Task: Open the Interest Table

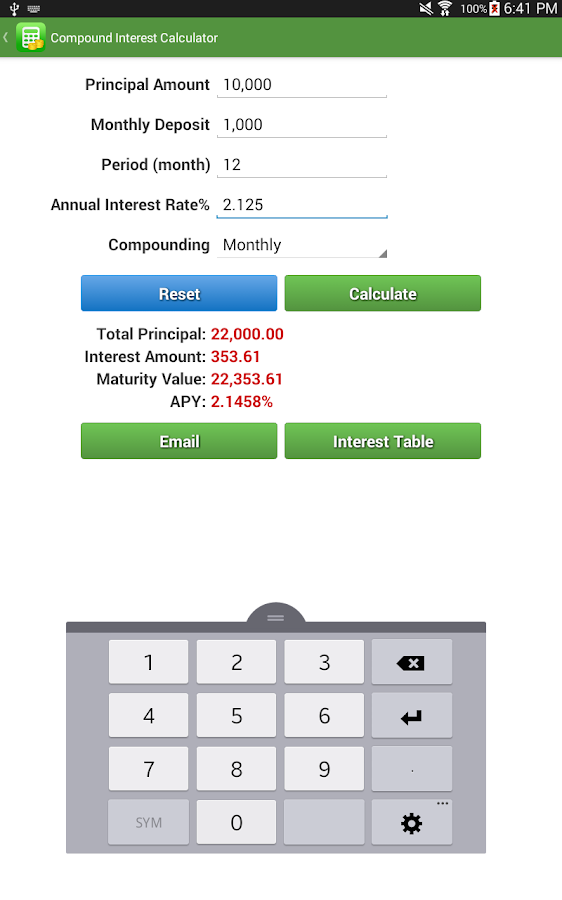Action: 383,441
